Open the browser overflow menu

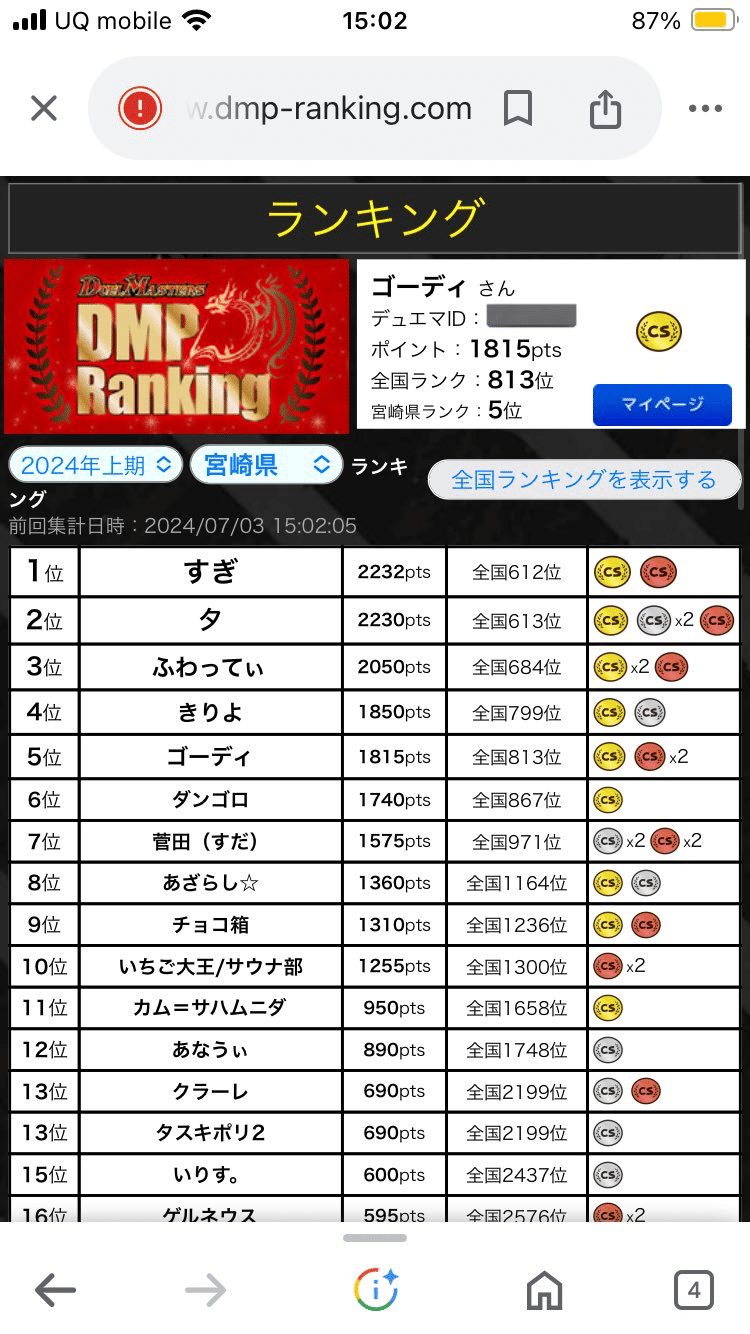[705, 108]
